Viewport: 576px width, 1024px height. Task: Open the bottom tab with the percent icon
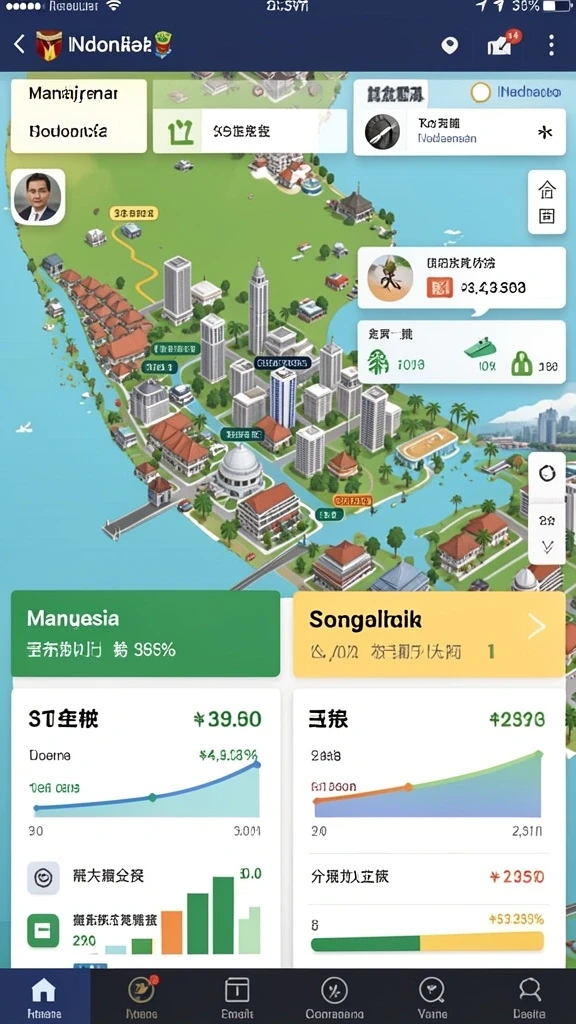pos(334,996)
